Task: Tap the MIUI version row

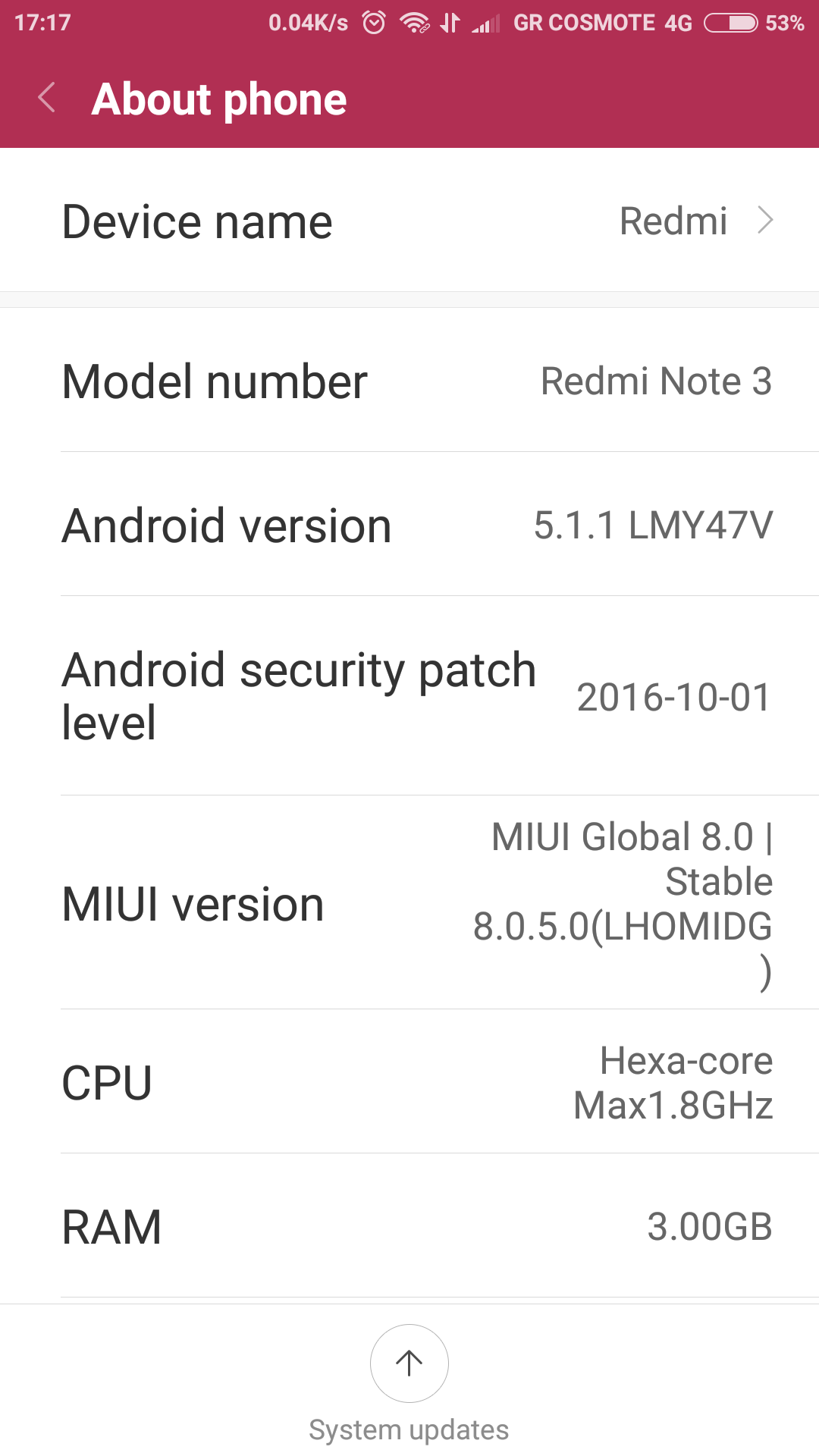Action: [409, 903]
